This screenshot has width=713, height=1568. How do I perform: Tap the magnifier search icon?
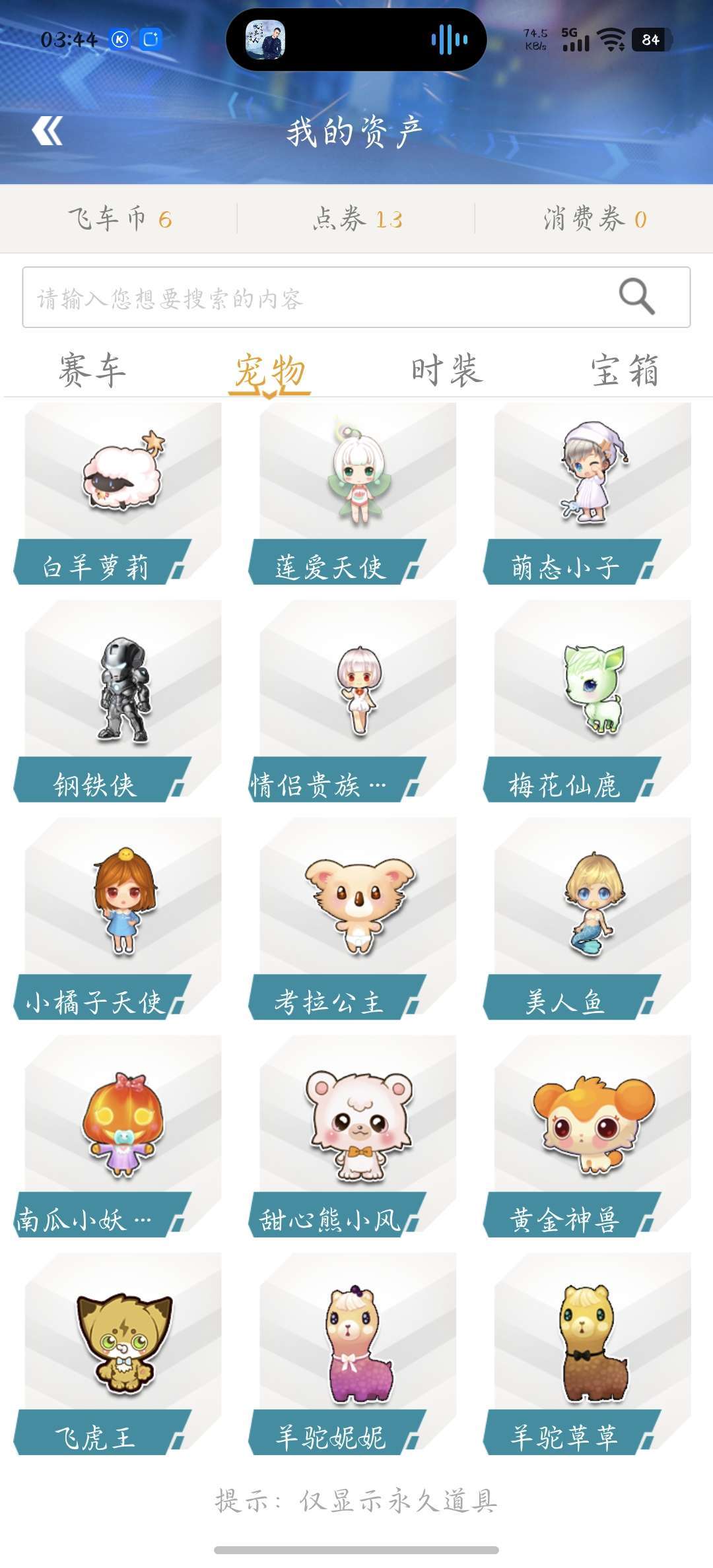click(636, 296)
